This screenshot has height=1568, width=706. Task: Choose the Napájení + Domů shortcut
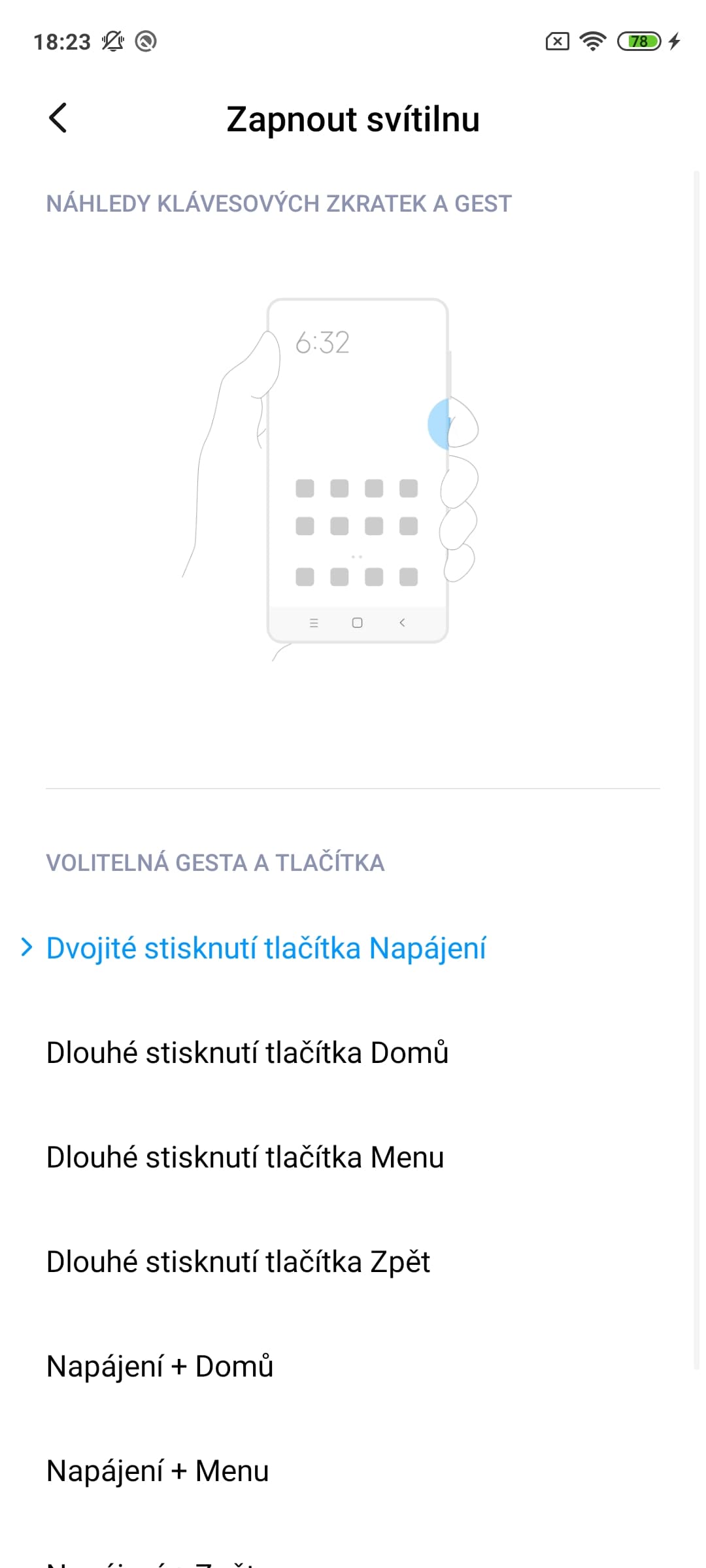(160, 1367)
